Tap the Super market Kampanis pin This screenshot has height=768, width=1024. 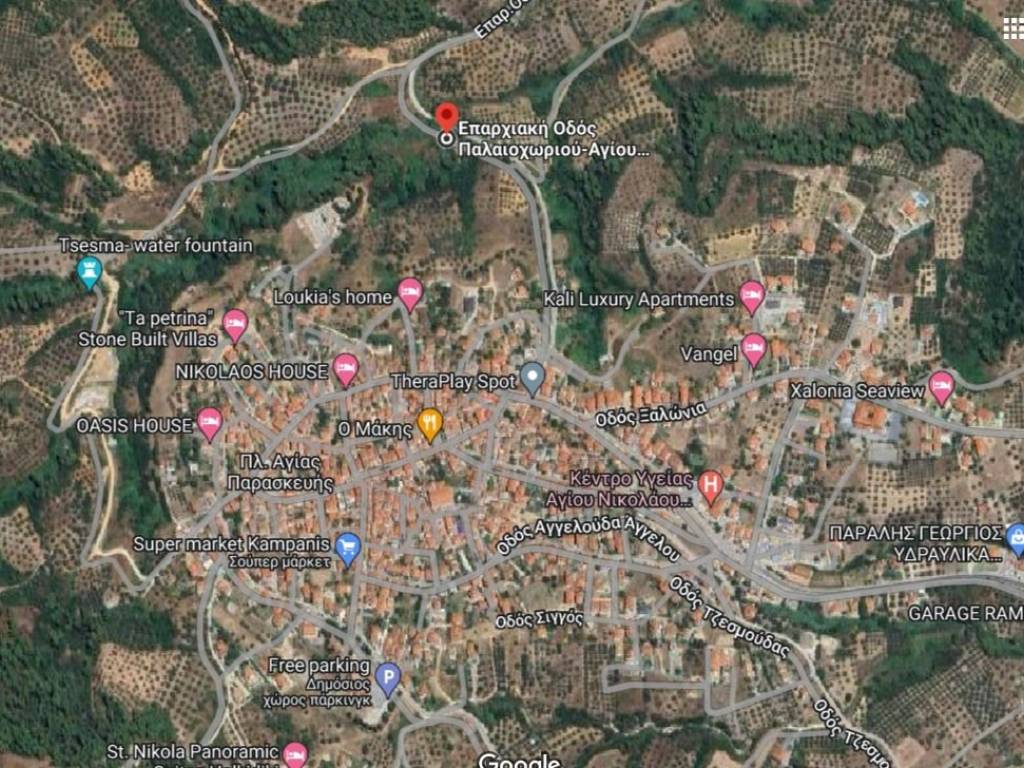click(348, 547)
